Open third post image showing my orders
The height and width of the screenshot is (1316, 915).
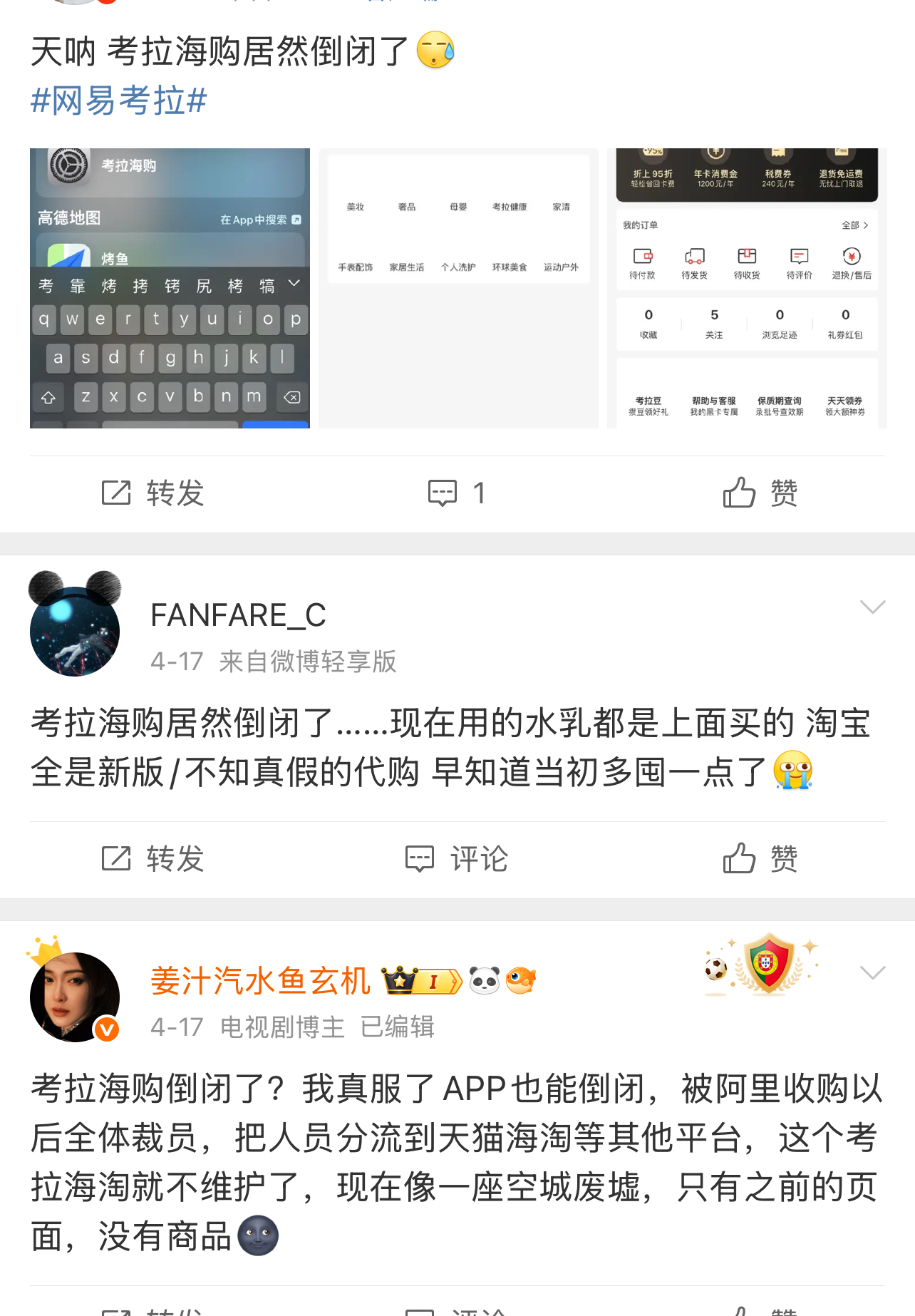(747, 288)
